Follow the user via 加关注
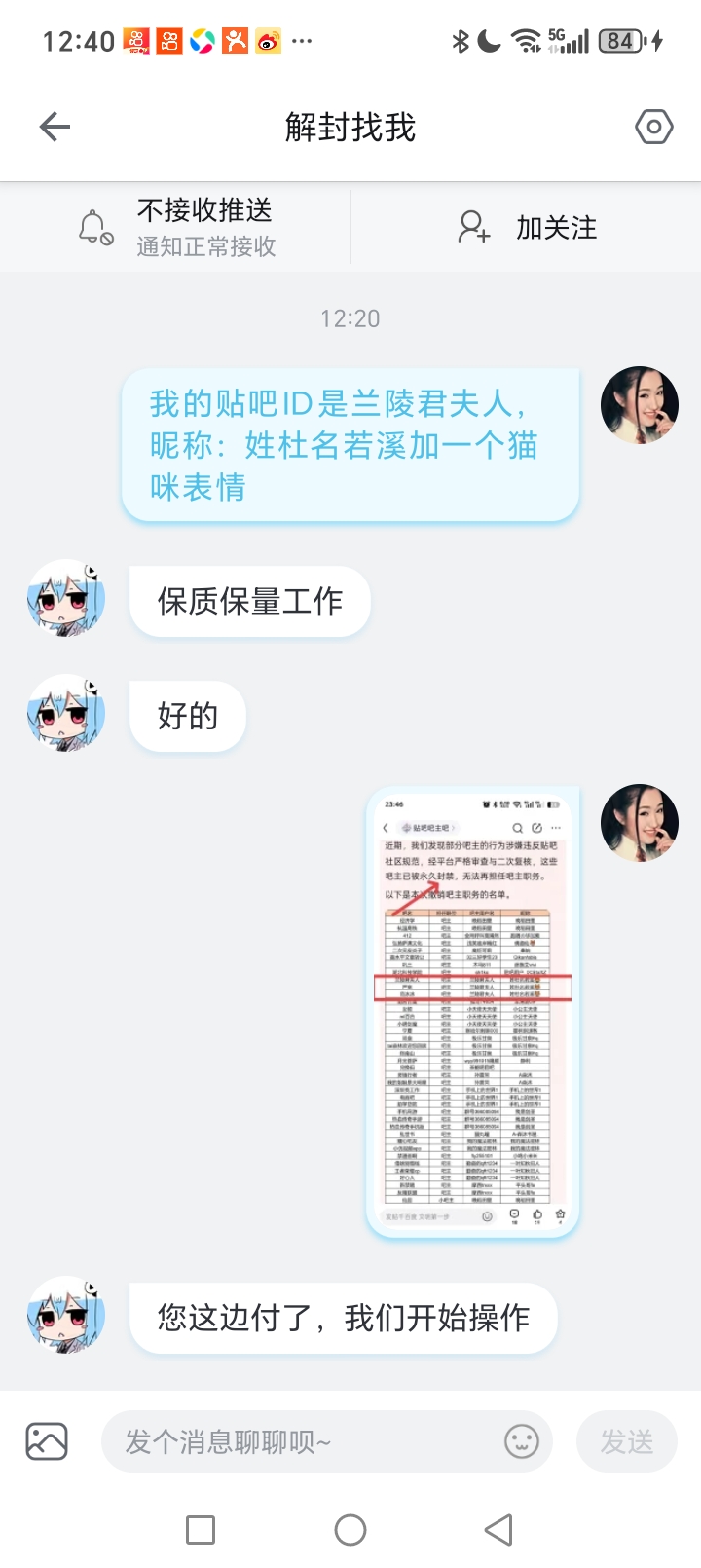The width and height of the screenshot is (701, 1568). (x=527, y=227)
